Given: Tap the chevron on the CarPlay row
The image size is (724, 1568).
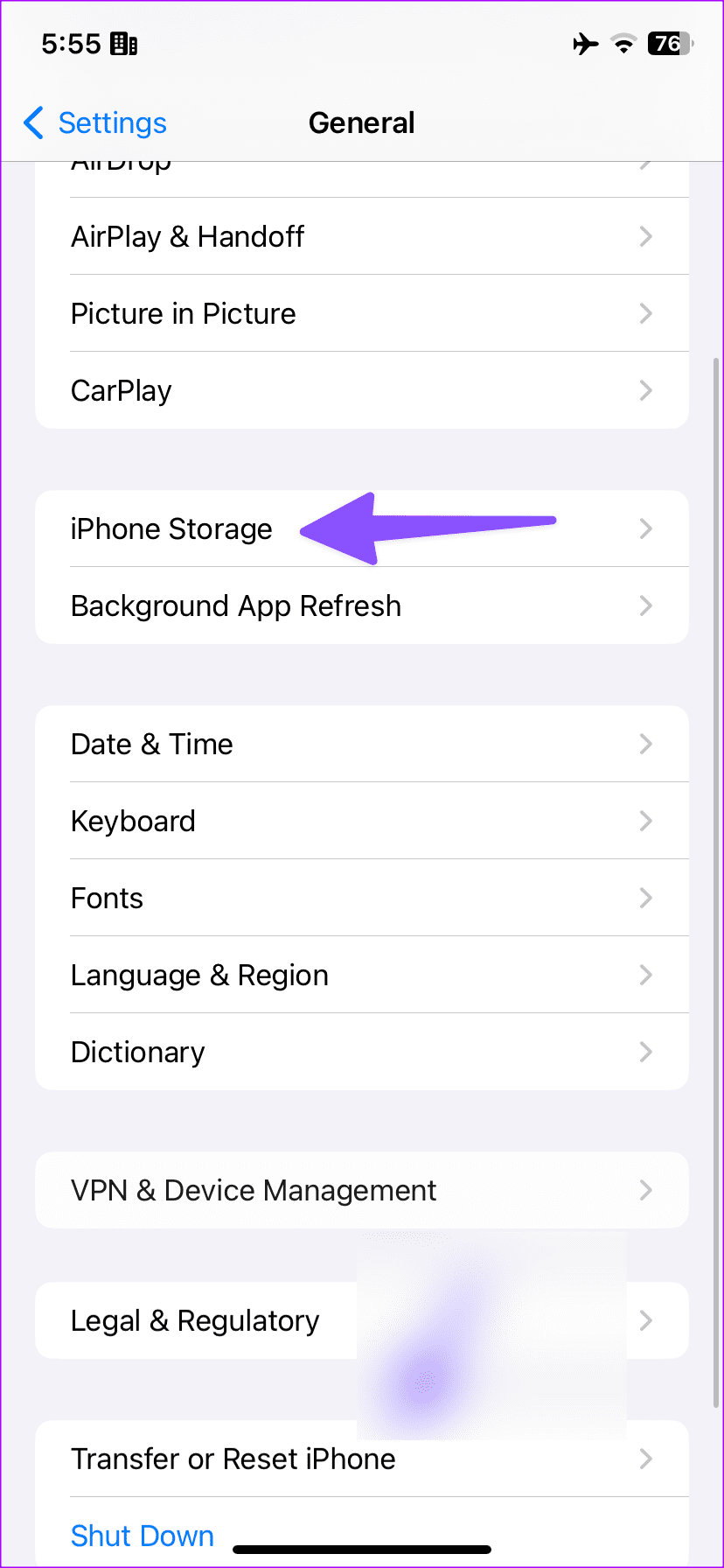Looking at the screenshot, I should (645, 390).
